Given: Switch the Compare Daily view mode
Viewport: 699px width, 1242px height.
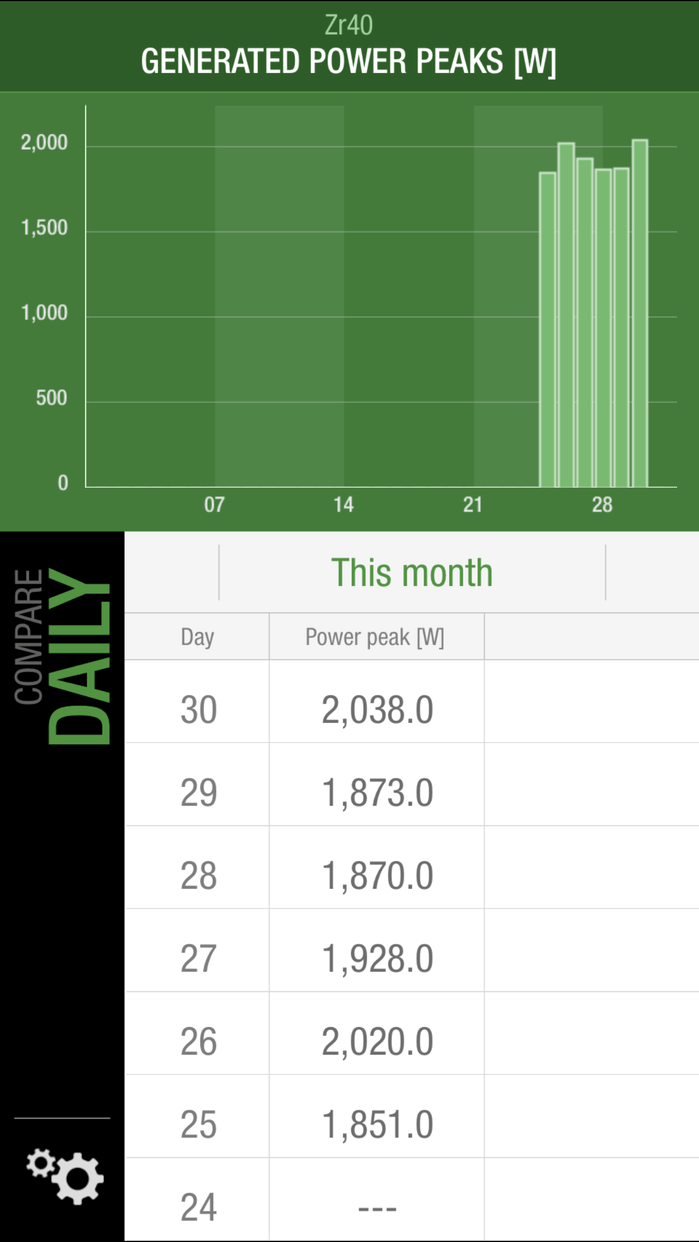Looking at the screenshot, I should click(x=63, y=655).
